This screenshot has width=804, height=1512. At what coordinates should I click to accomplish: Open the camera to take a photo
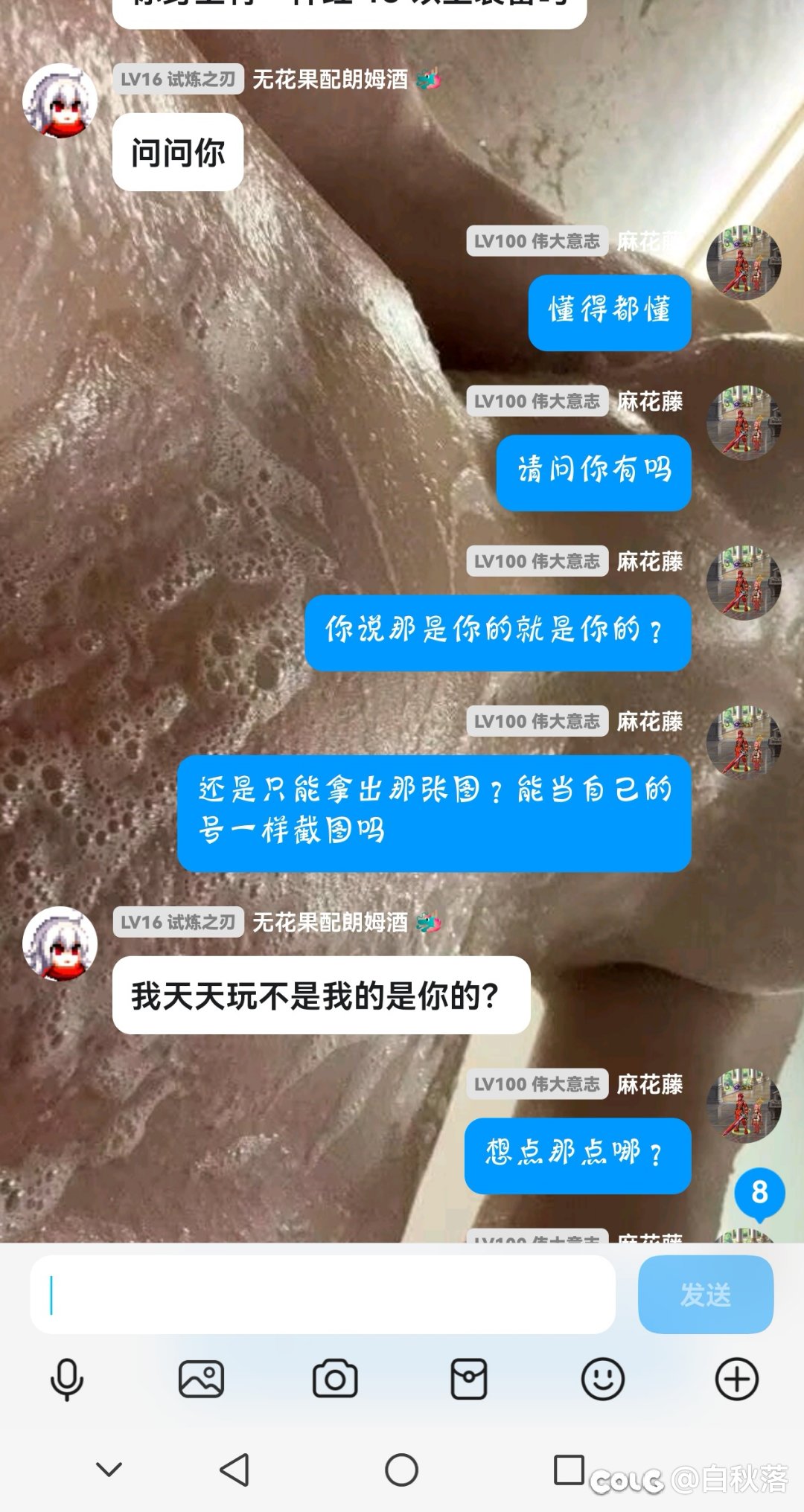335,1380
